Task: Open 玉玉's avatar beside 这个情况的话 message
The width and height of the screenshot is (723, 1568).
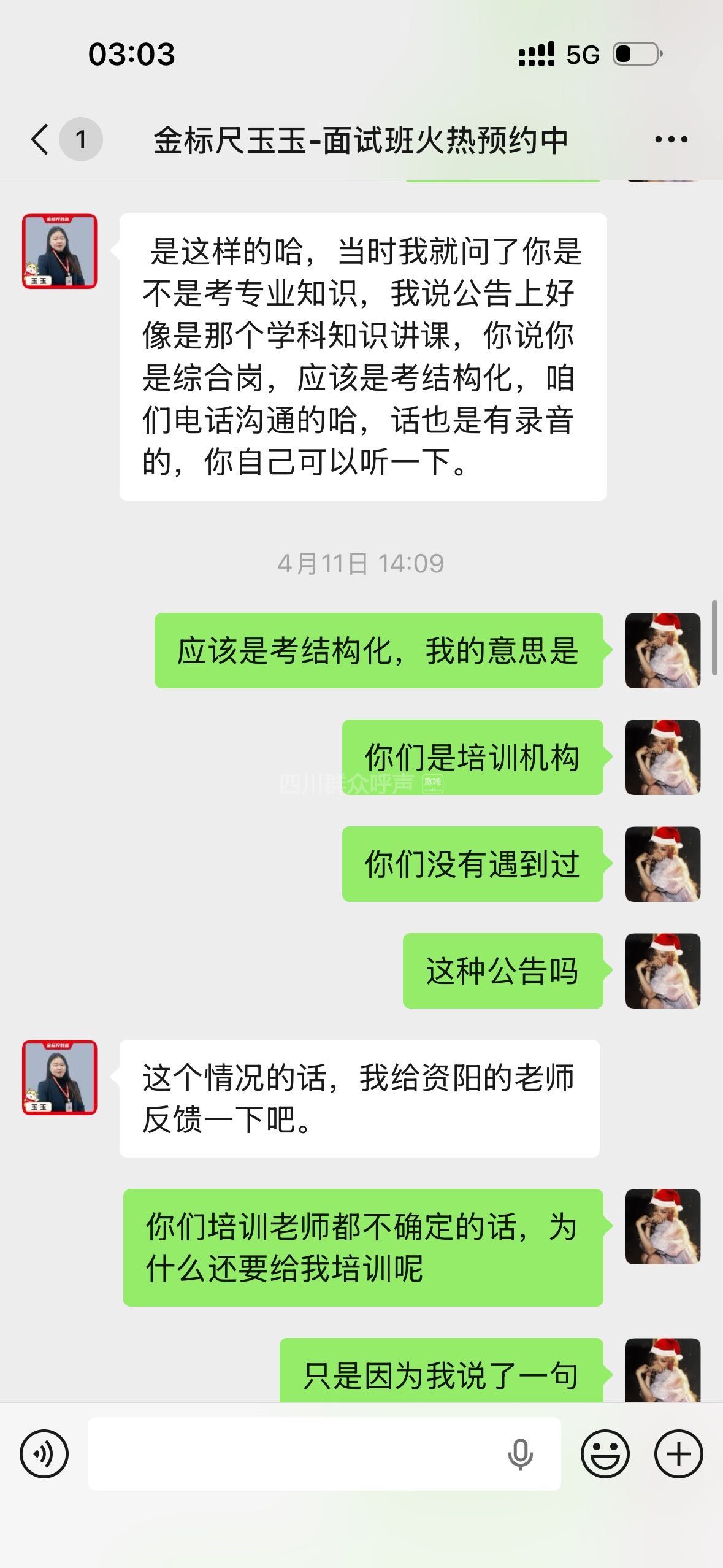Action: click(x=59, y=1077)
